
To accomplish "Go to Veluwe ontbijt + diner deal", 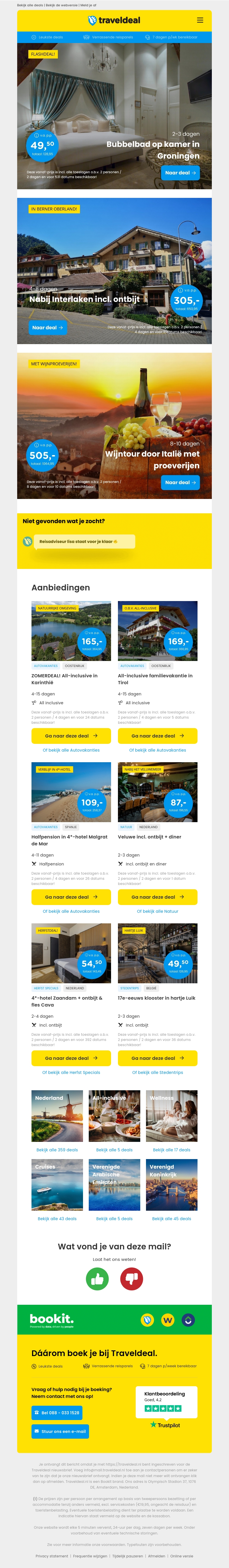I will pyautogui.click(x=157, y=897).
